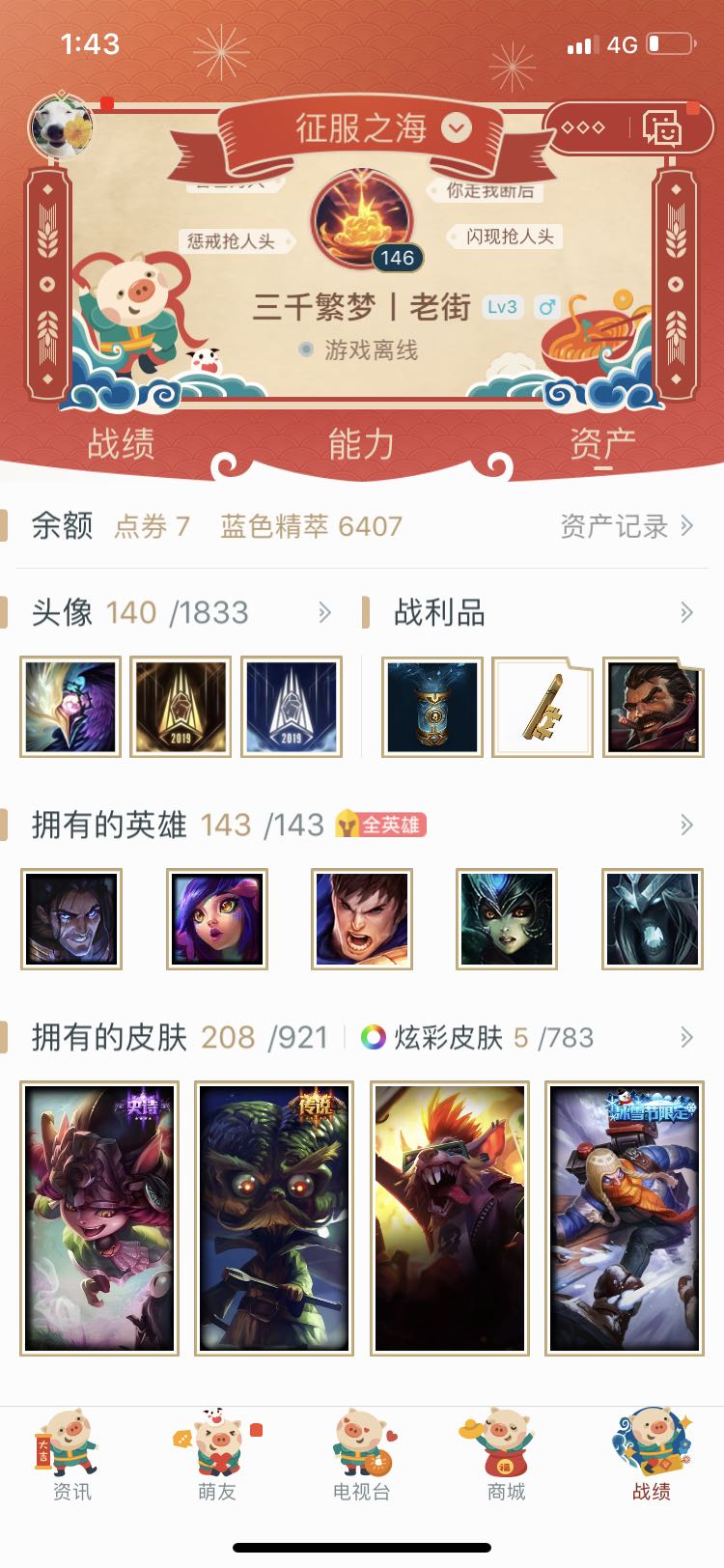
Task: Open the 萌友 friends tab
Action: tap(216, 1457)
